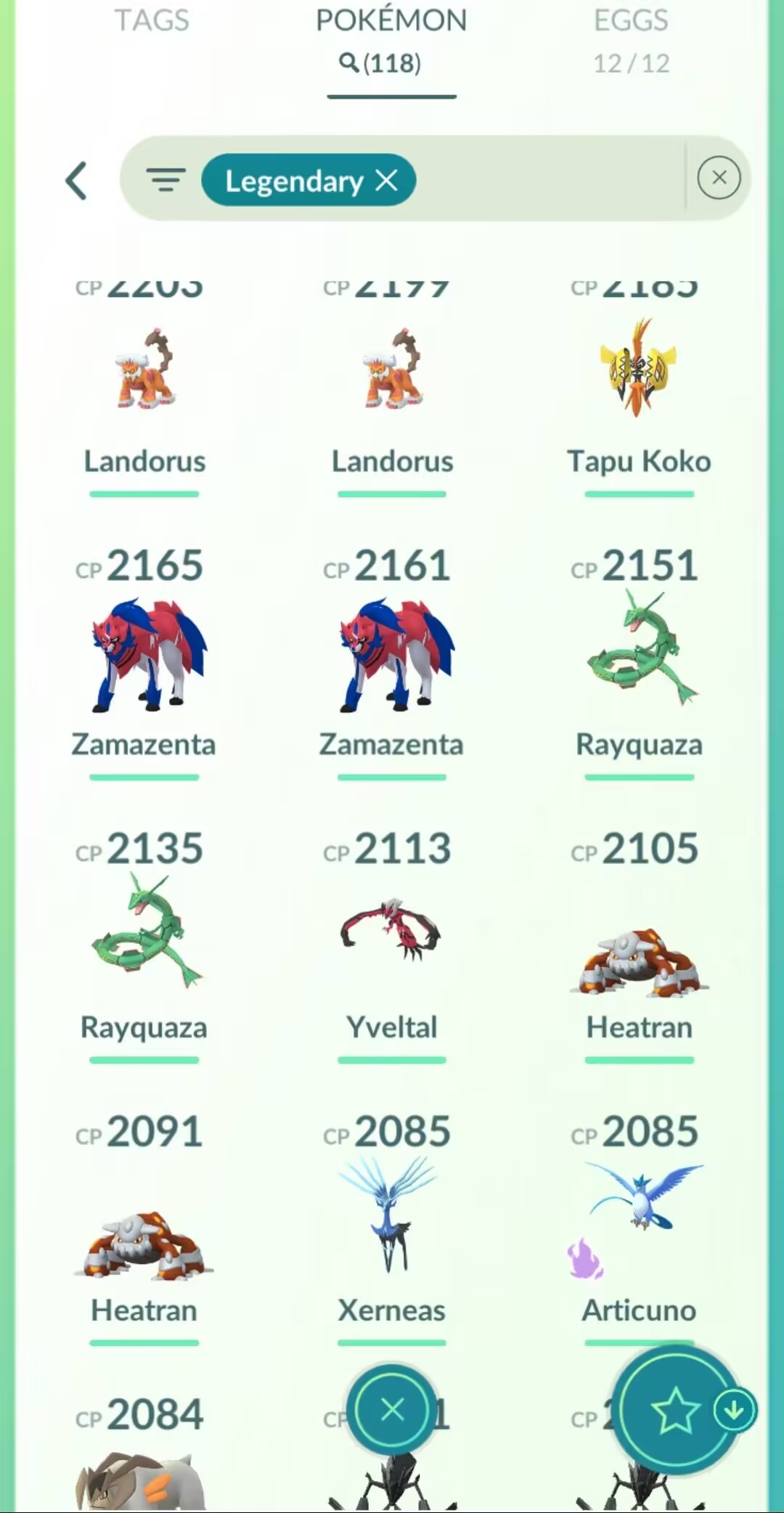Open Zamazenta with CP 2165

pyautogui.click(x=144, y=653)
